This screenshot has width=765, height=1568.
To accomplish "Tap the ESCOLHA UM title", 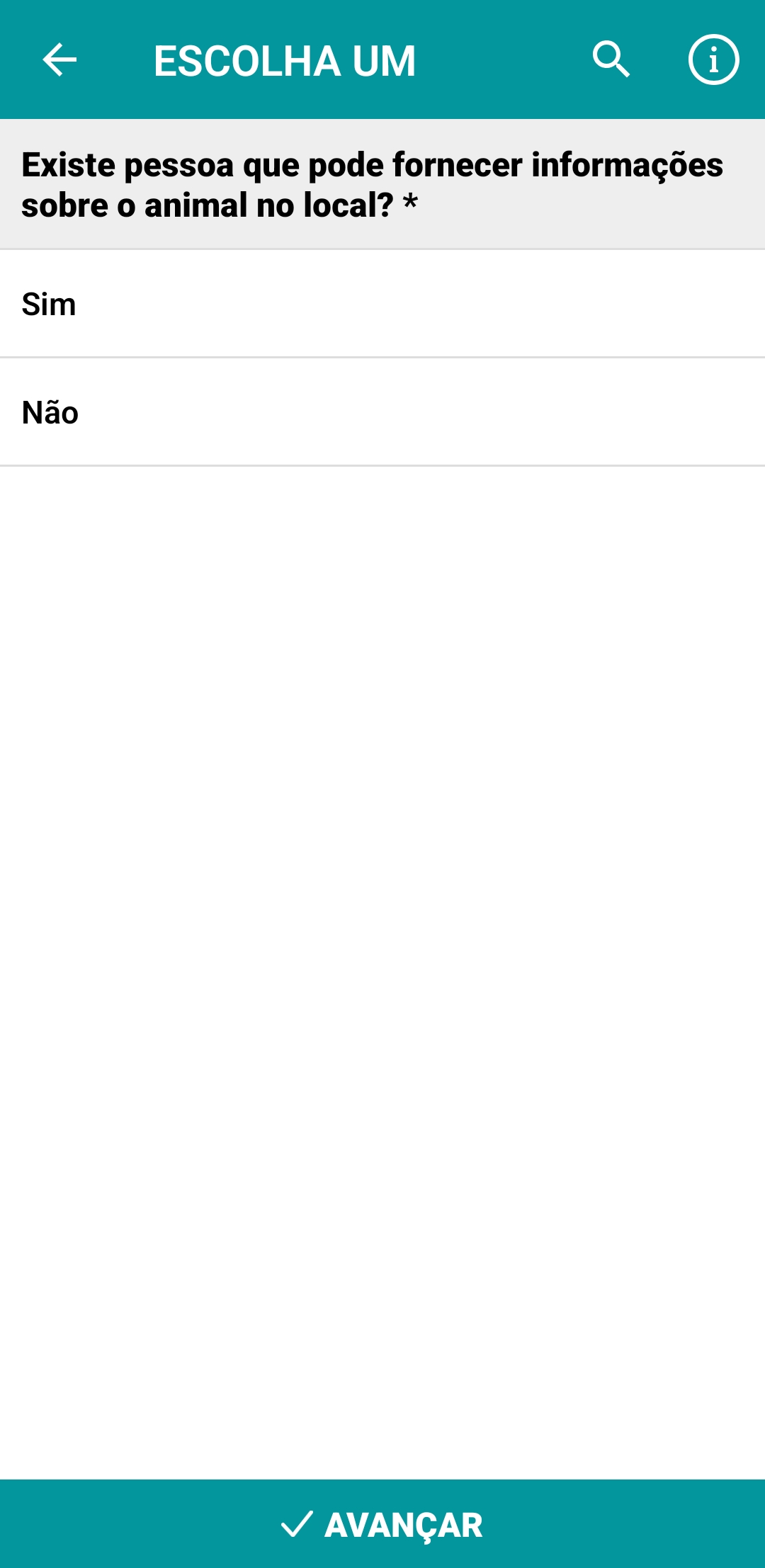I will click(x=285, y=60).
